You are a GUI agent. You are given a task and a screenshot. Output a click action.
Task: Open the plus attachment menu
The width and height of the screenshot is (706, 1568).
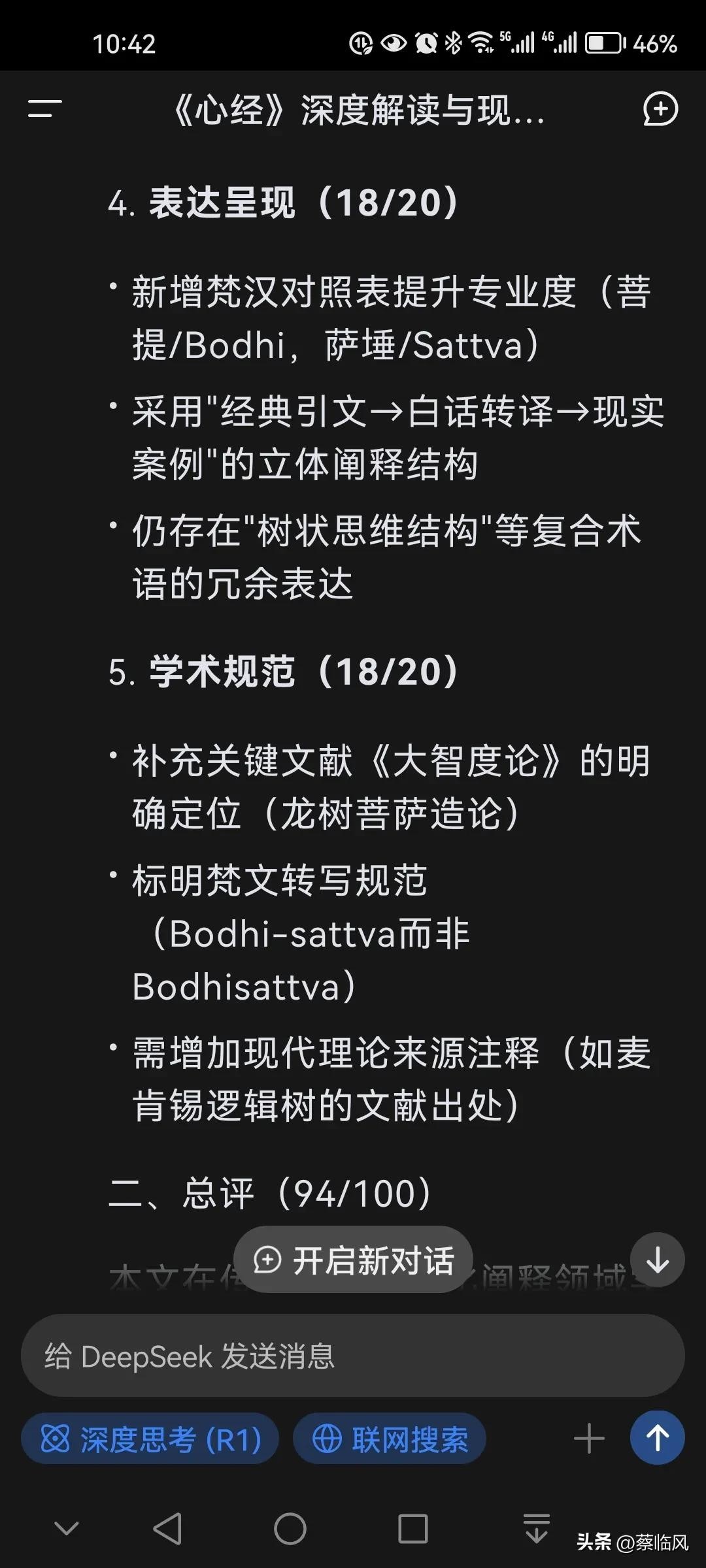click(x=588, y=1439)
